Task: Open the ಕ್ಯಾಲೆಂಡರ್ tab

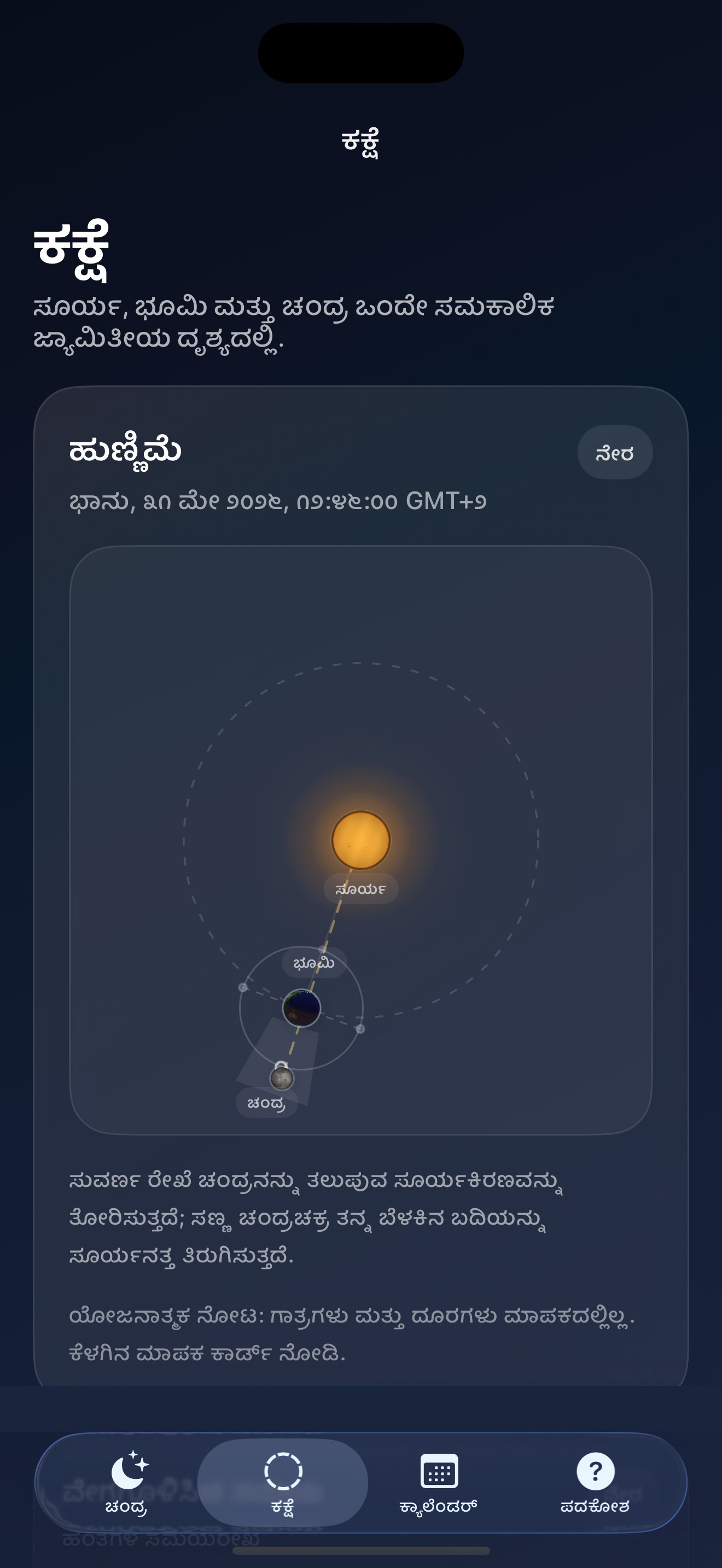Action: coord(438,1483)
